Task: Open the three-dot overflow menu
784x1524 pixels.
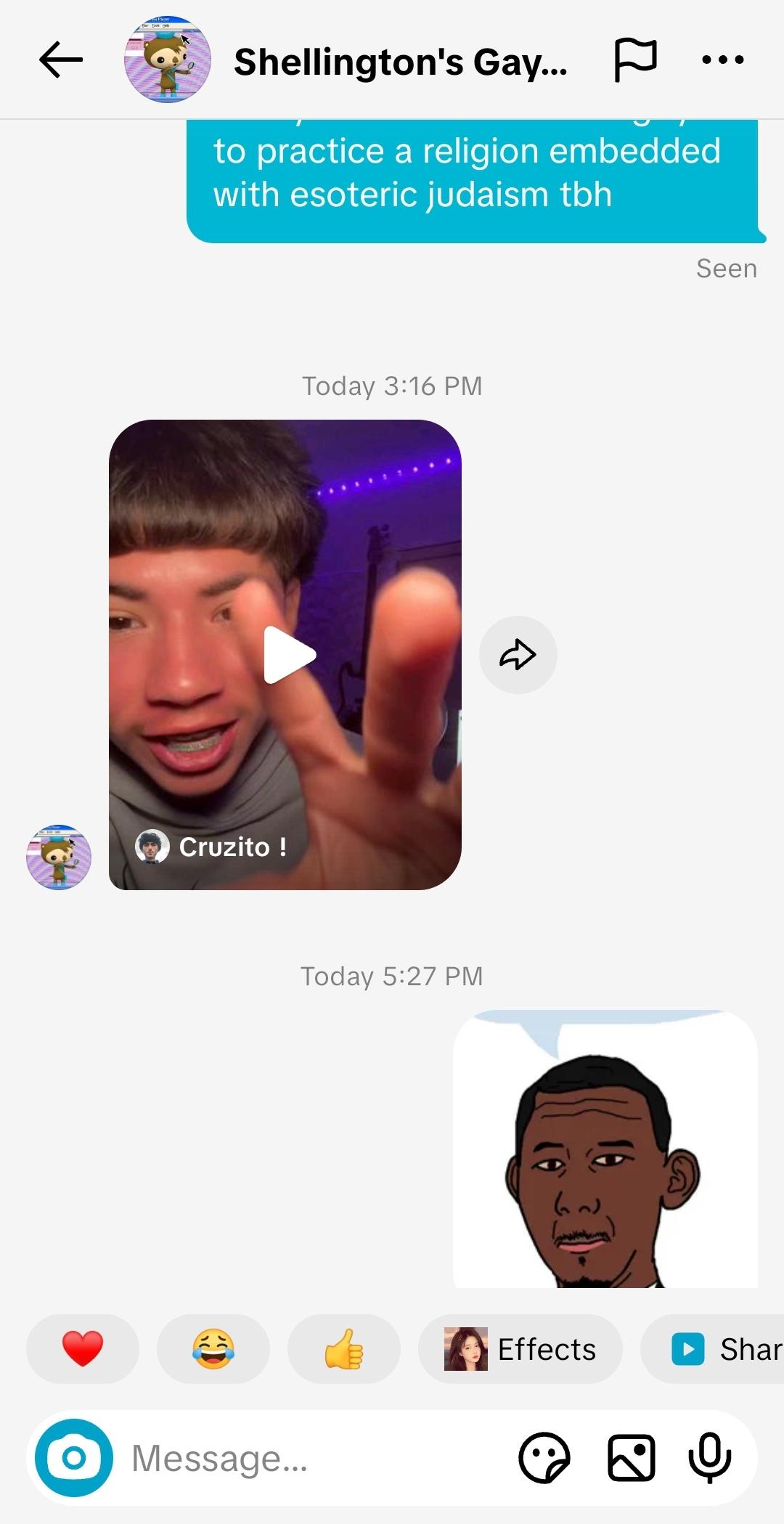Action: tap(722, 60)
